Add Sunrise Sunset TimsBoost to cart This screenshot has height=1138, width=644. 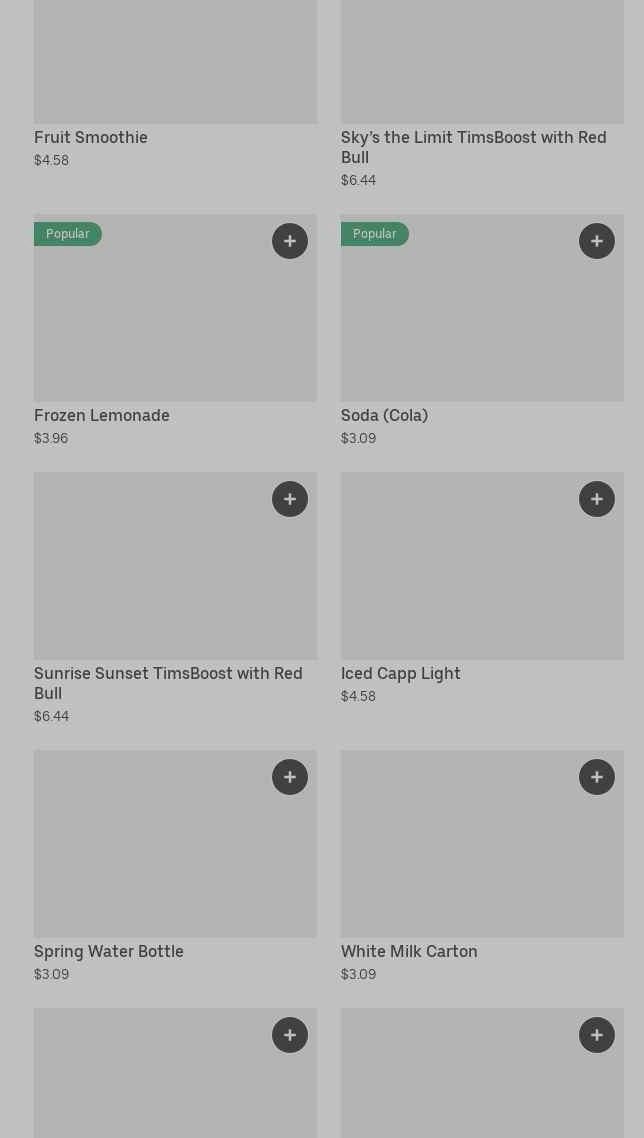point(290,499)
